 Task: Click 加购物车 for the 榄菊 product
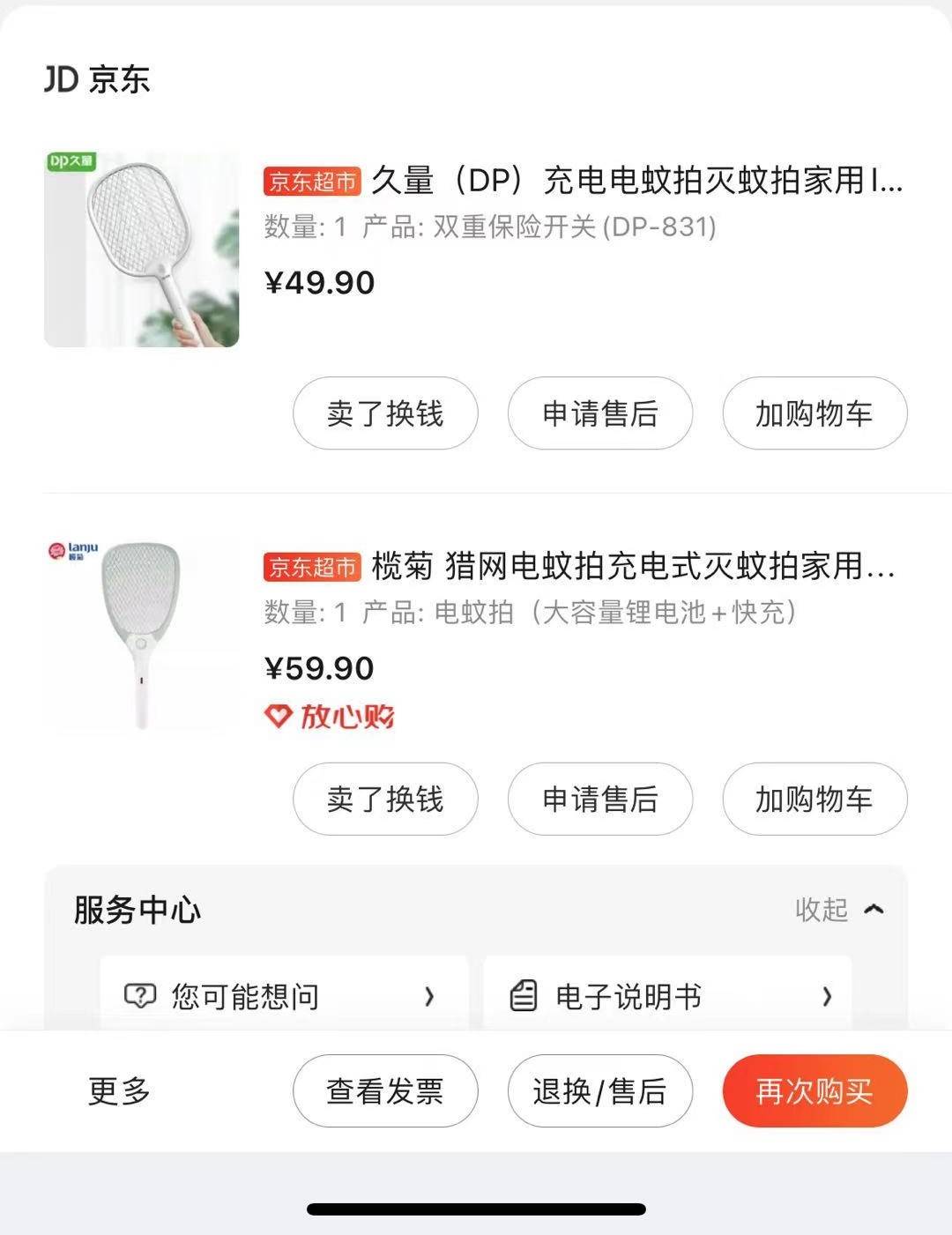click(x=814, y=800)
